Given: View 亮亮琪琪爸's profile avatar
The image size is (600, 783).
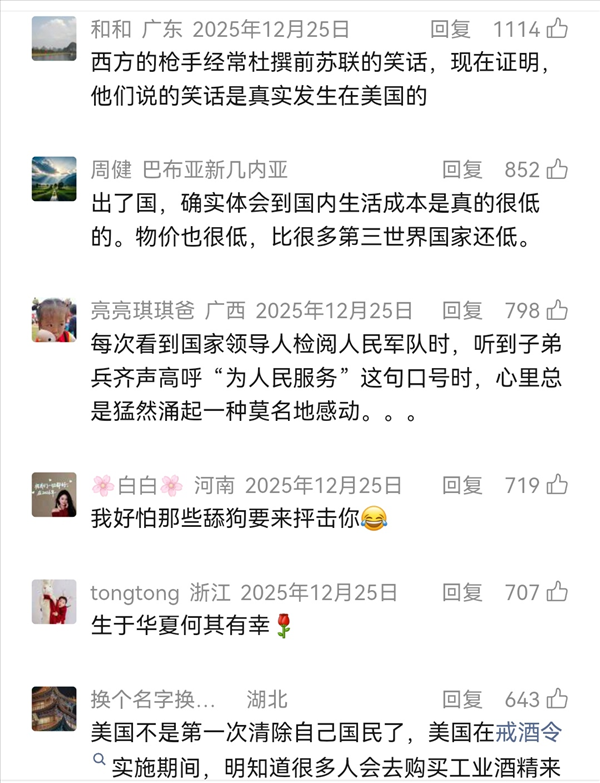Looking at the screenshot, I should [54, 320].
